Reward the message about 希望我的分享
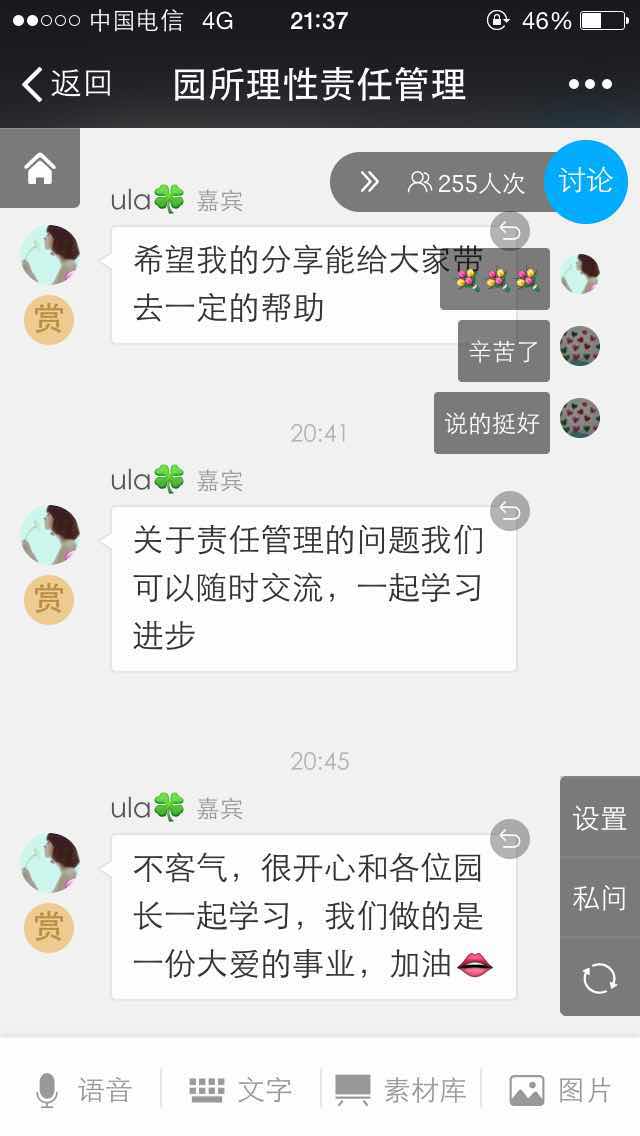Image resolution: width=640 pixels, height=1136 pixels. click(48, 319)
